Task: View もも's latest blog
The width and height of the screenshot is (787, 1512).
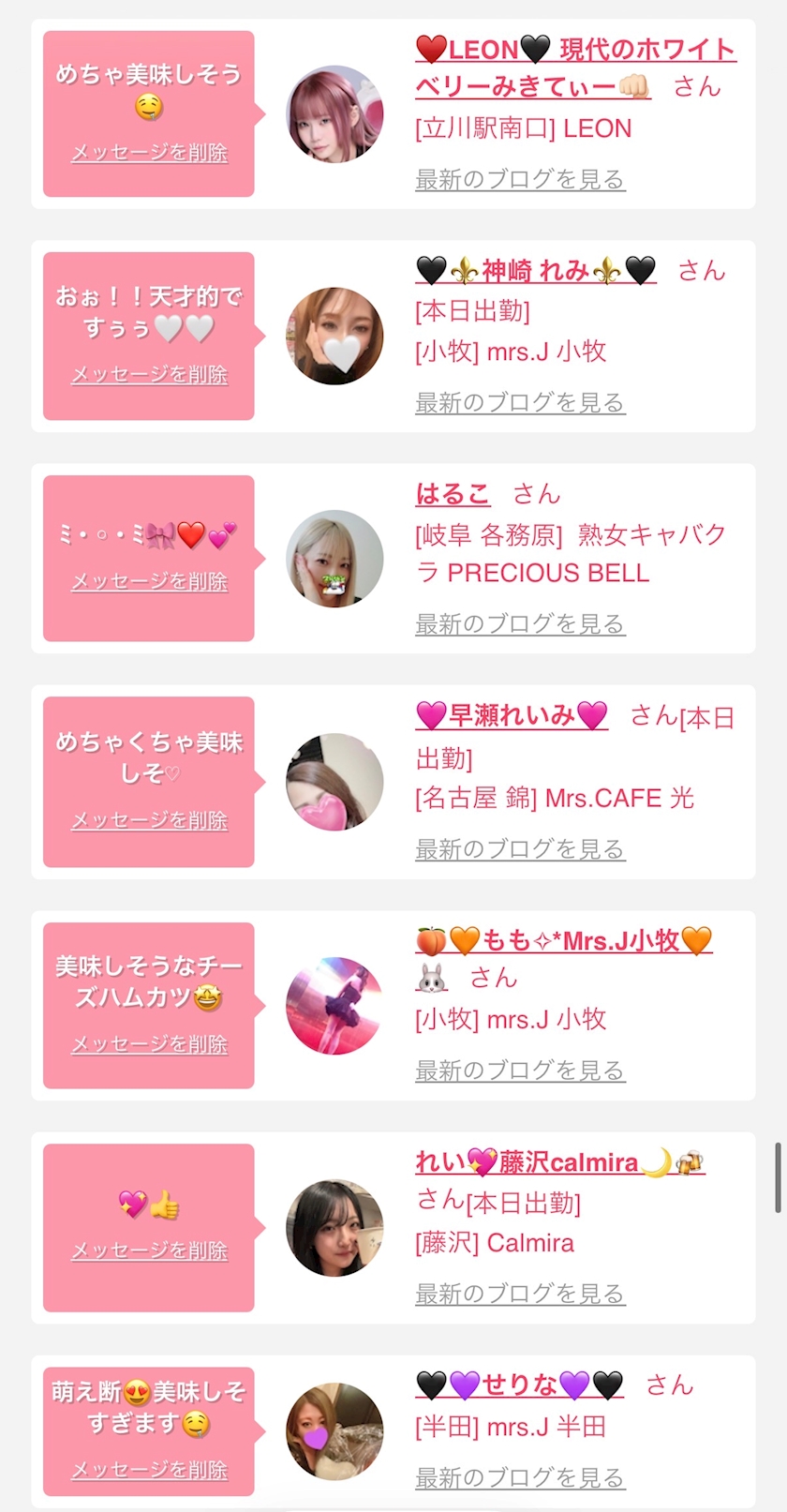Action: click(x=519, y=1070)
